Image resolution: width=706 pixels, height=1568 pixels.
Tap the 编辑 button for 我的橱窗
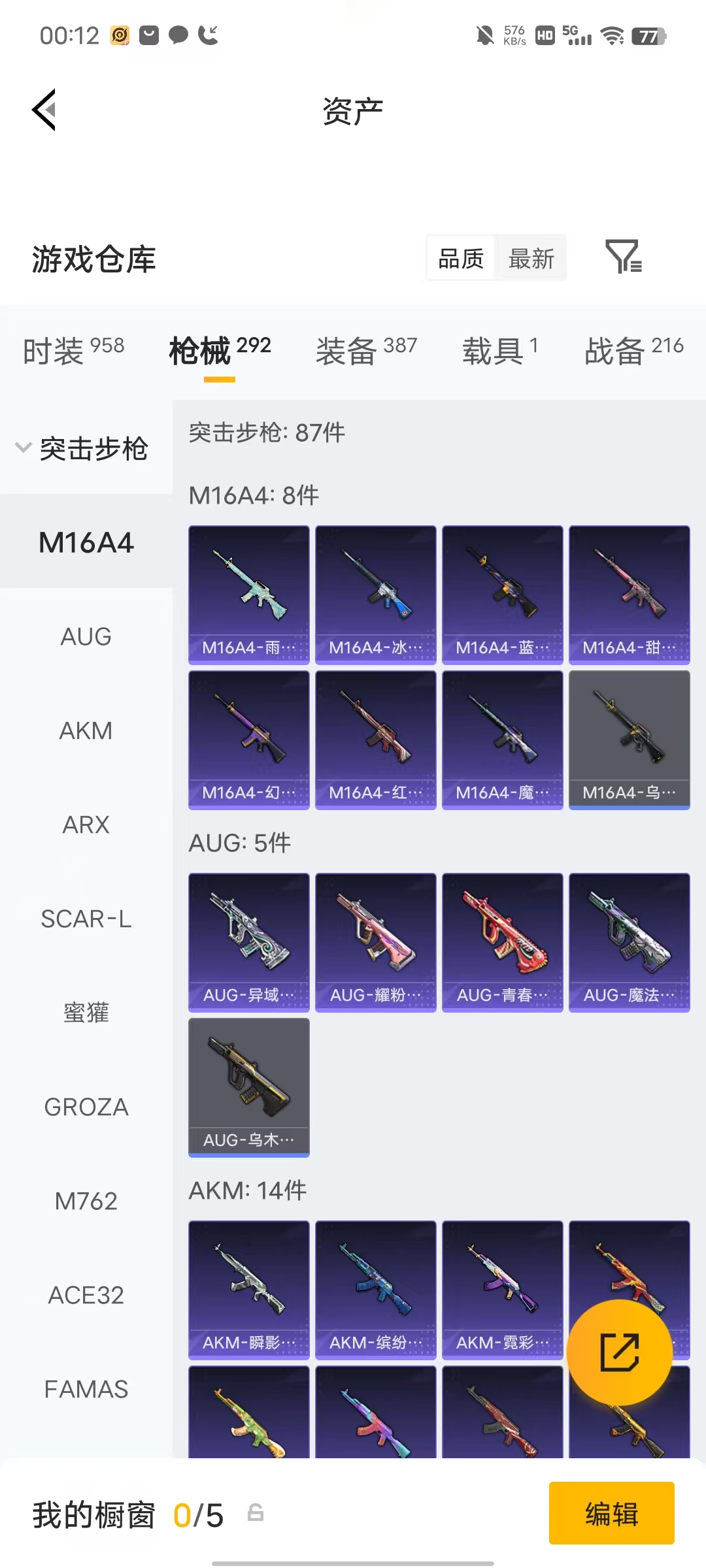point(612,1513)
